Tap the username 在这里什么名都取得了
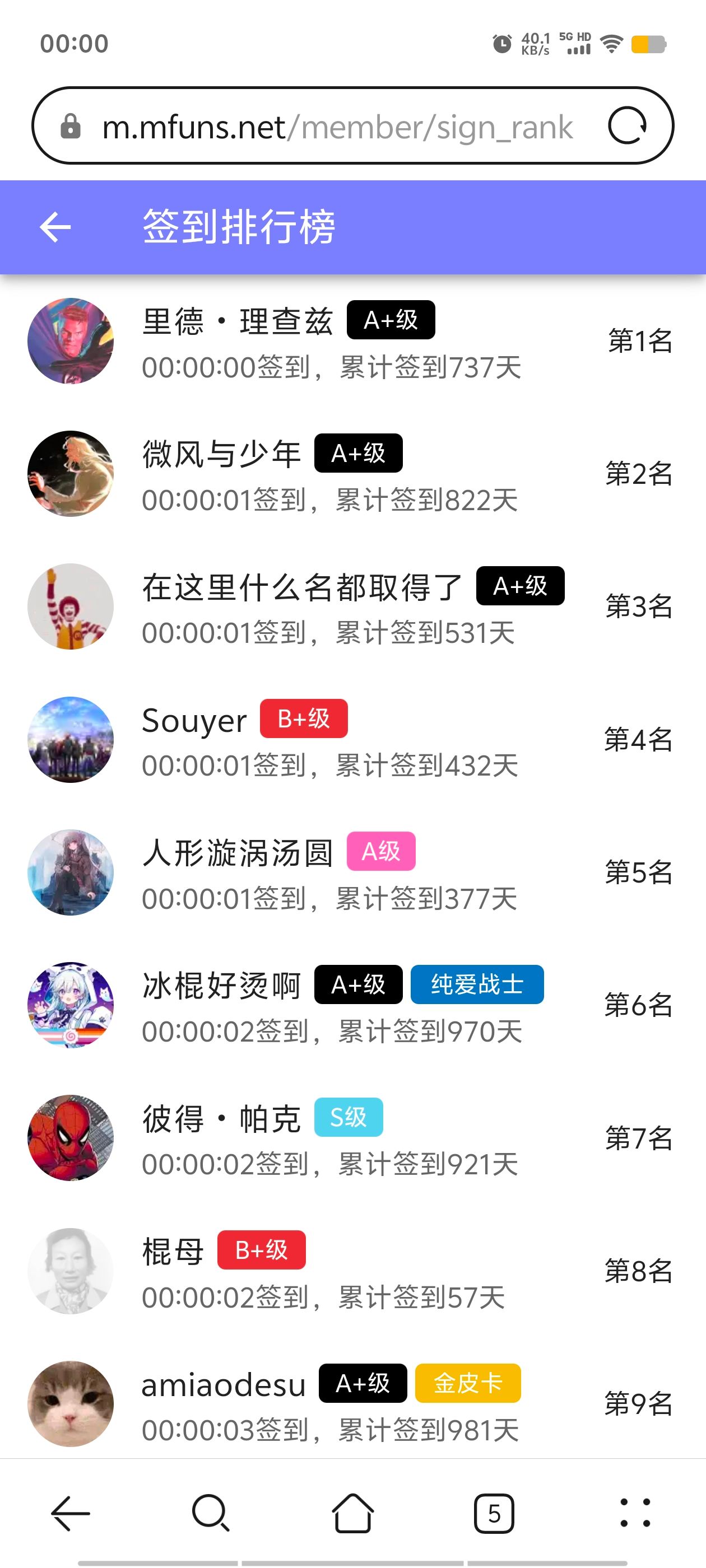Image resolution: width=706 pixels, height=1568 pixels. click(x=300, y=589)
